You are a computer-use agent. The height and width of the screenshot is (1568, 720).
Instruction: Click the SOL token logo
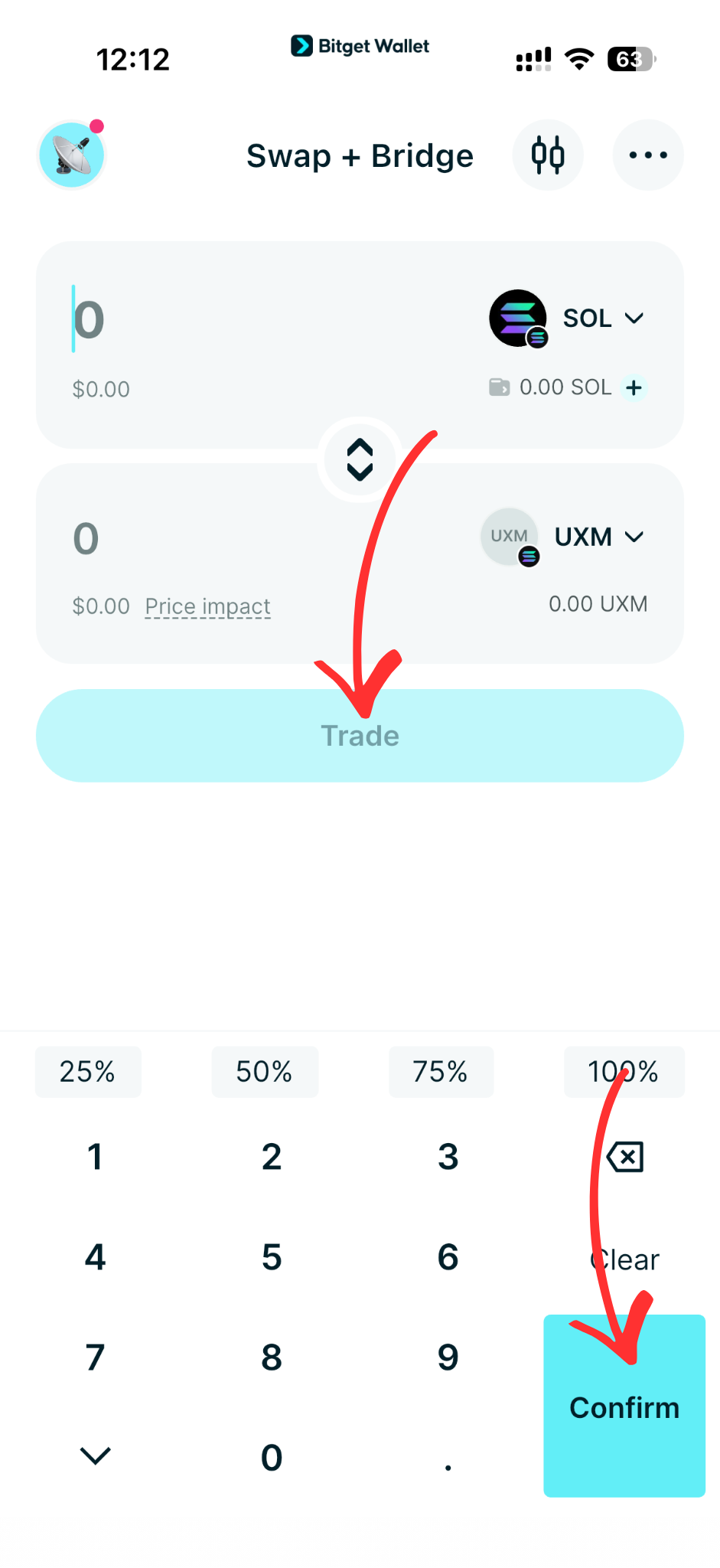click(x=518, y=318)
